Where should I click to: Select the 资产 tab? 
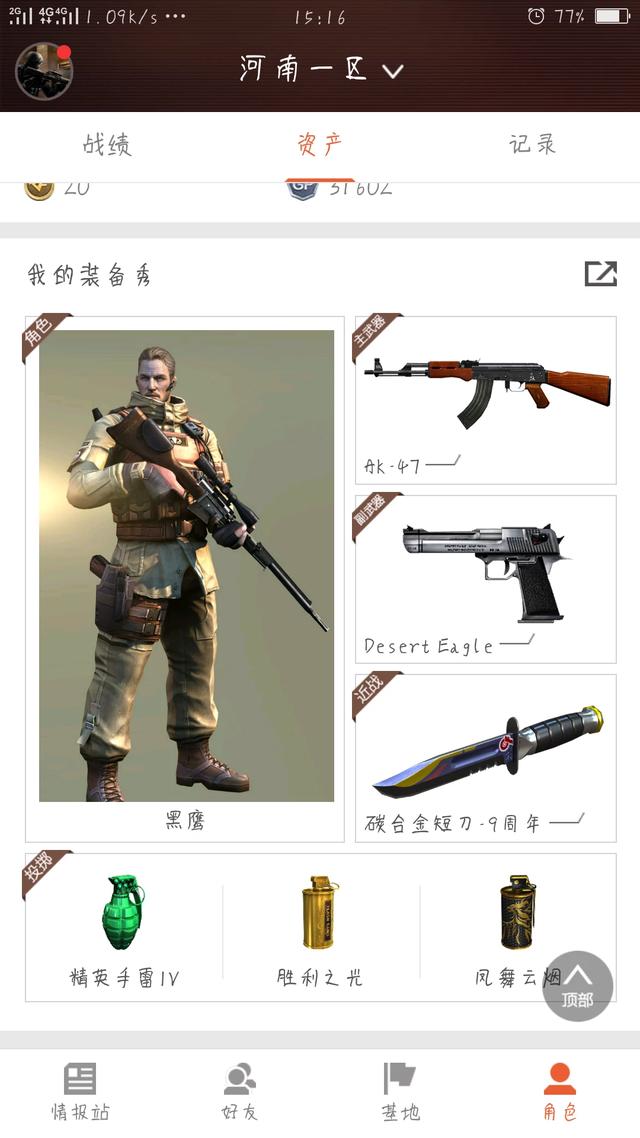[x=320, y=144]
